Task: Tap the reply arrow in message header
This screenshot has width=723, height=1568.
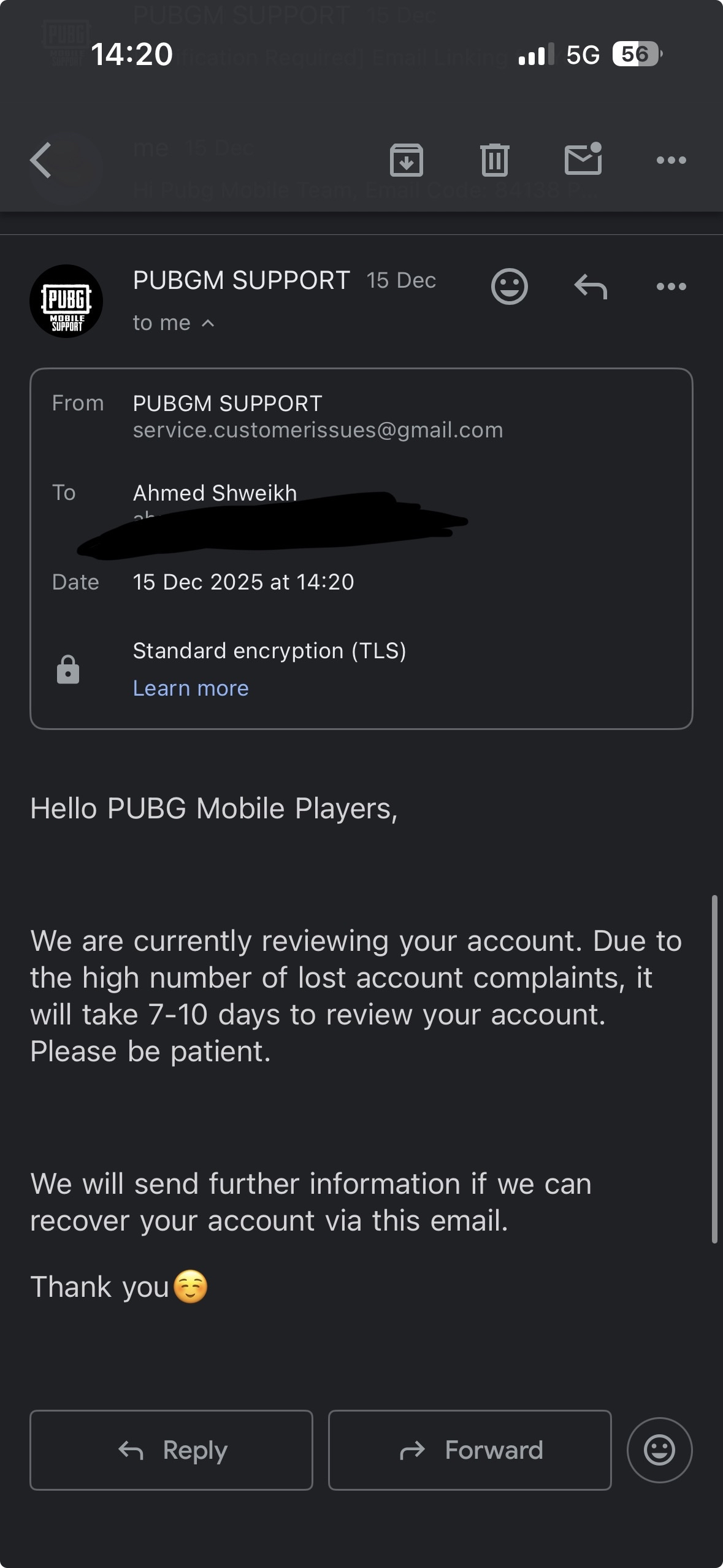Action: pos(590,286)
